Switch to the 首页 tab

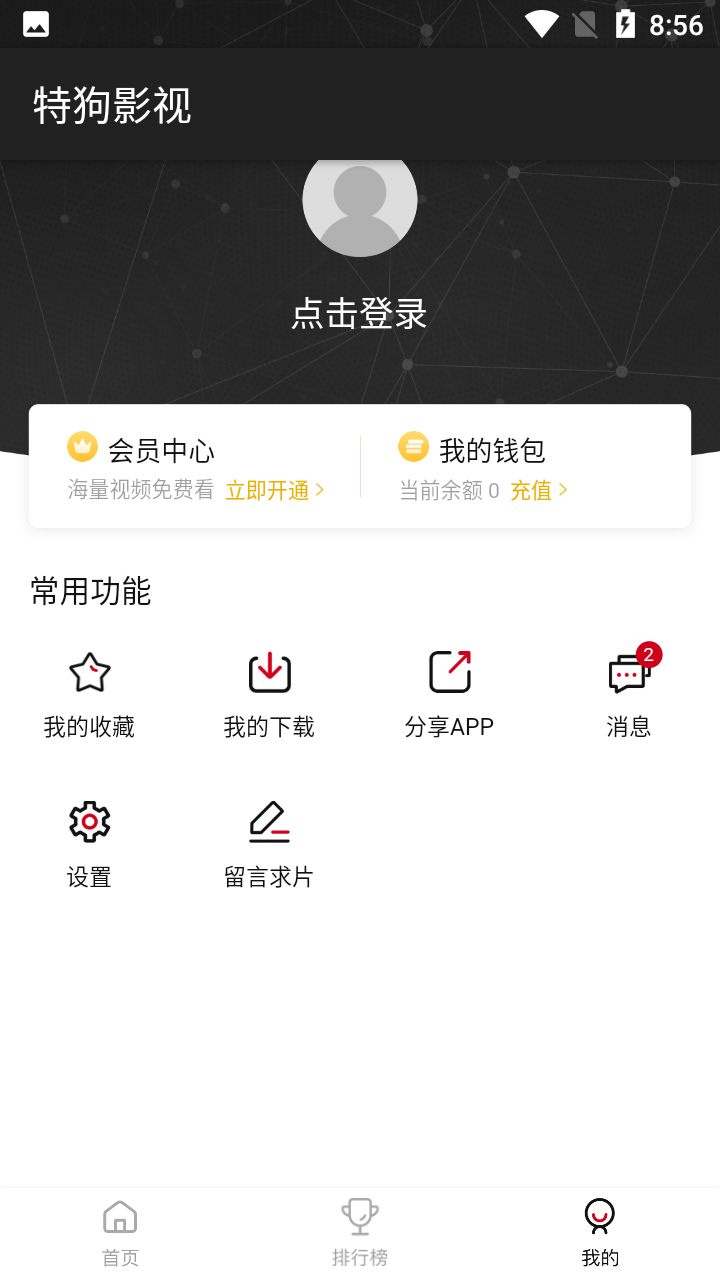click(119, 1232)
